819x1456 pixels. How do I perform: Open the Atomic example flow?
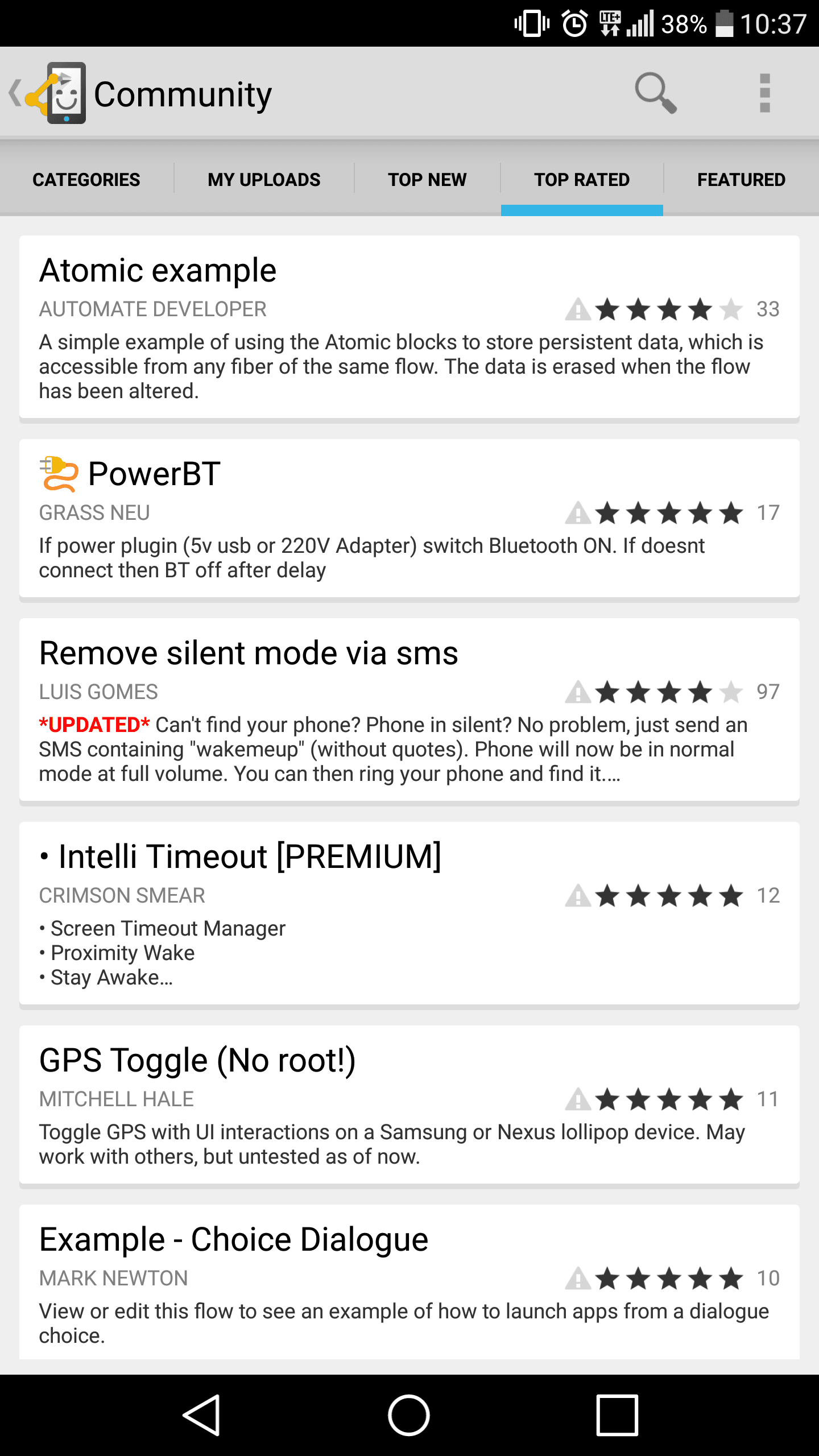(x=409, y=328)
